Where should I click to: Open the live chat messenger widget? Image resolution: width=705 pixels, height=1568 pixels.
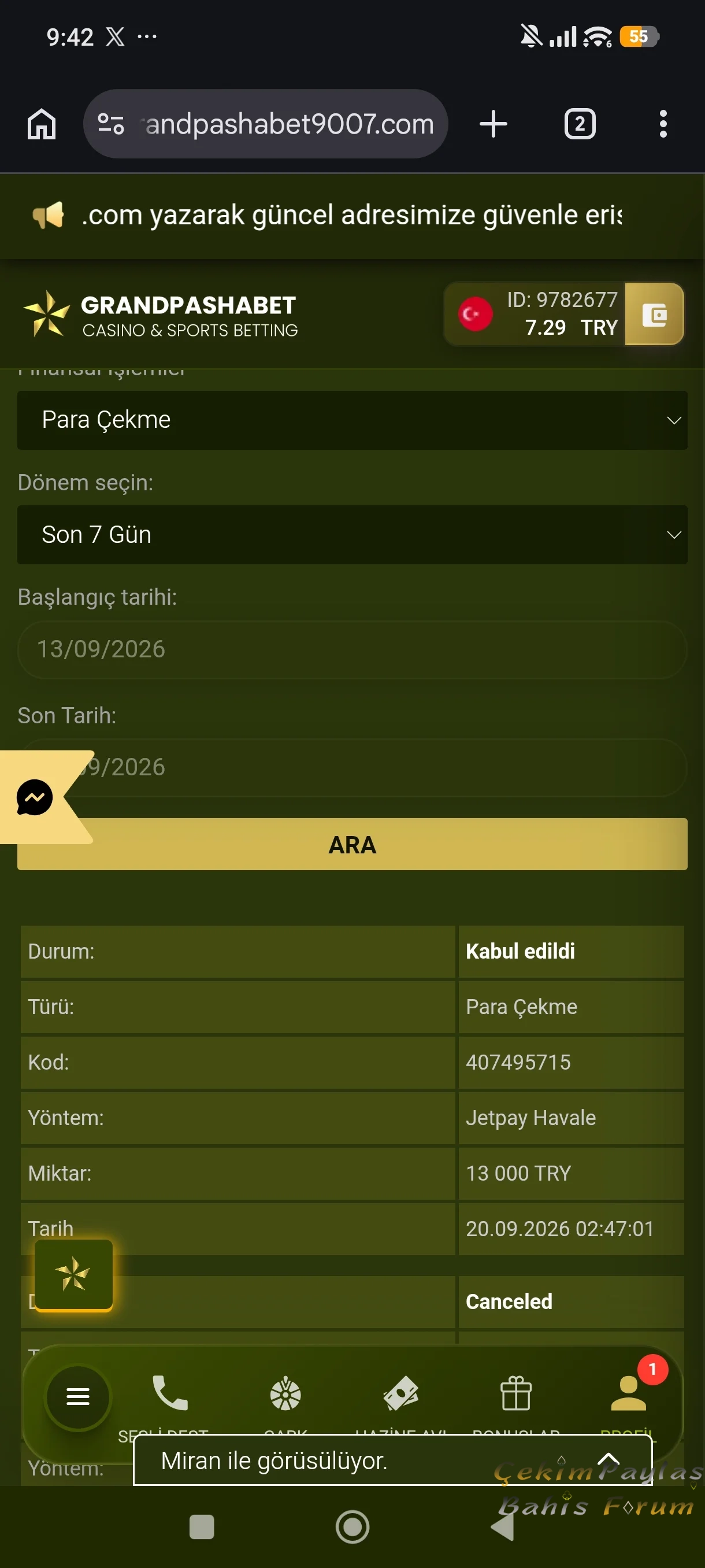click(35, 797)
